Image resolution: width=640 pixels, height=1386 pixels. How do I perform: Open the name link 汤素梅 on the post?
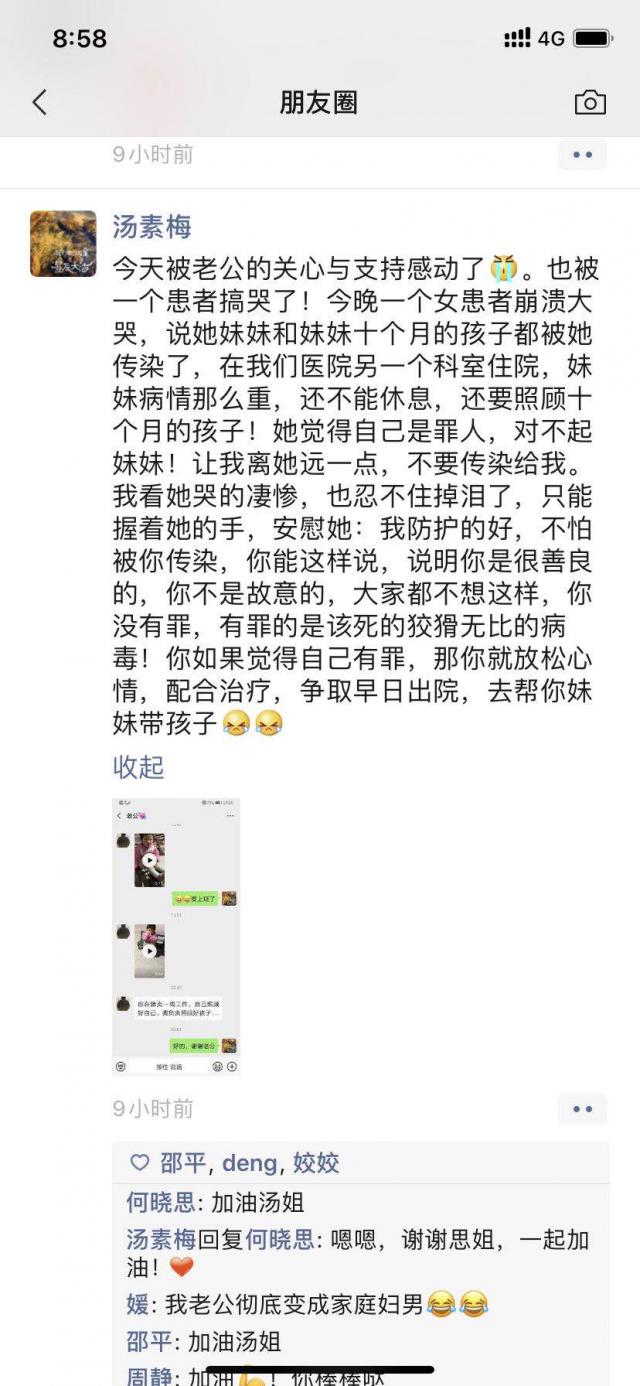coord(151,227)
